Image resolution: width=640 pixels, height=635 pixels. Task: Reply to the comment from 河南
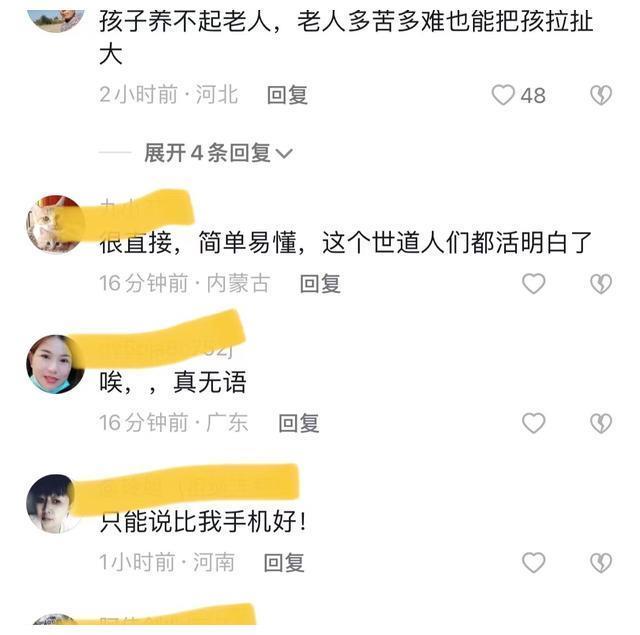[284, 562]
